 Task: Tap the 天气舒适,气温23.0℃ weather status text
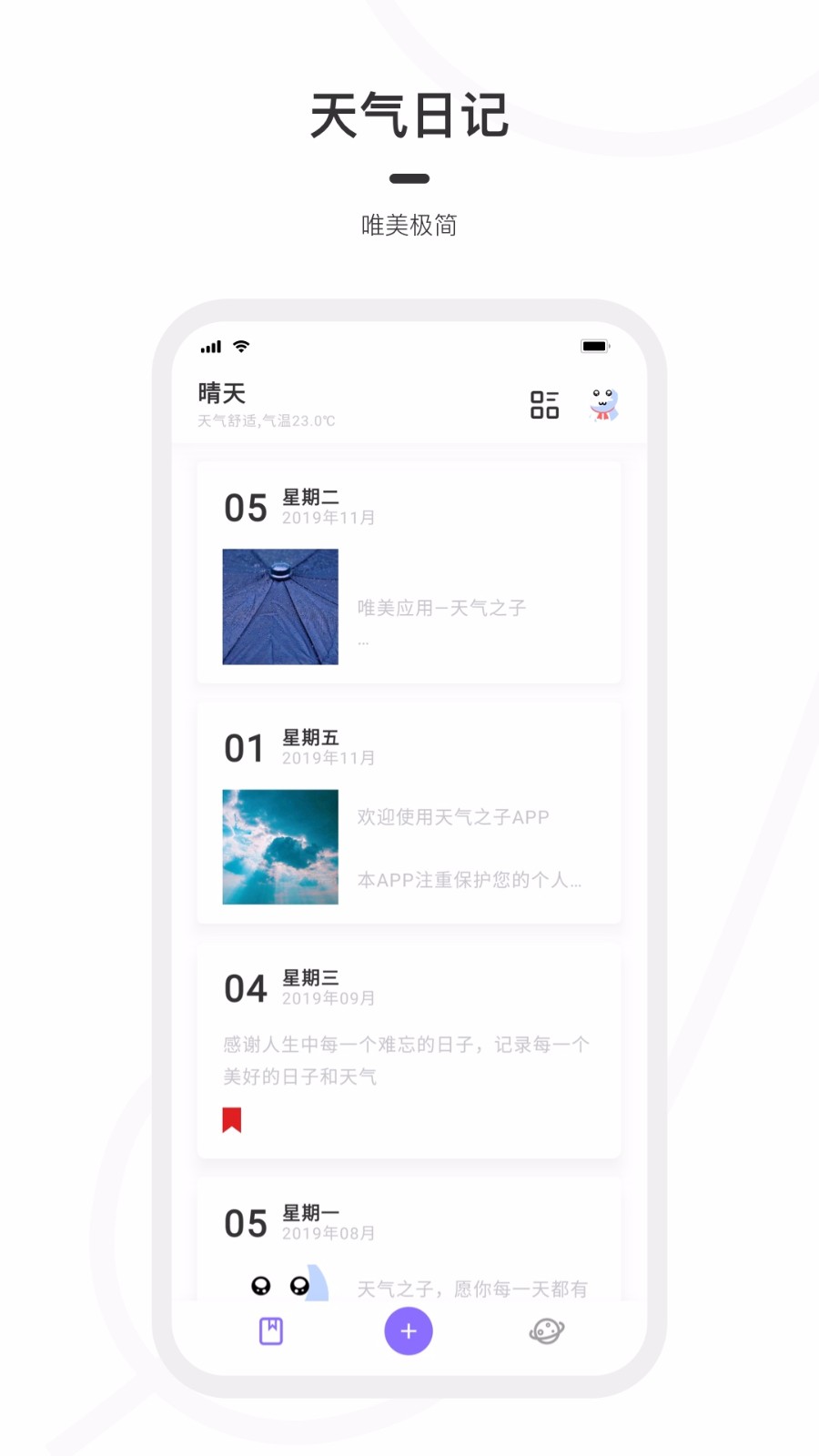265,420
